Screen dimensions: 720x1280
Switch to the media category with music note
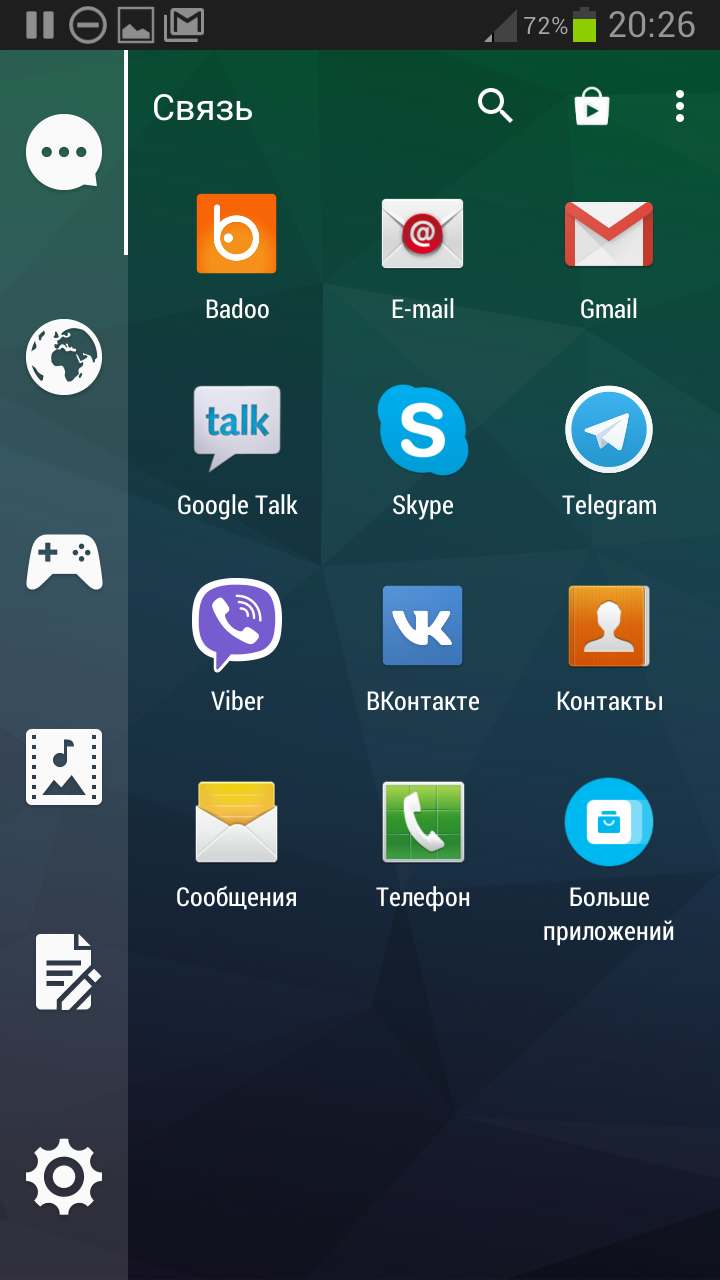tap(64, 767)
